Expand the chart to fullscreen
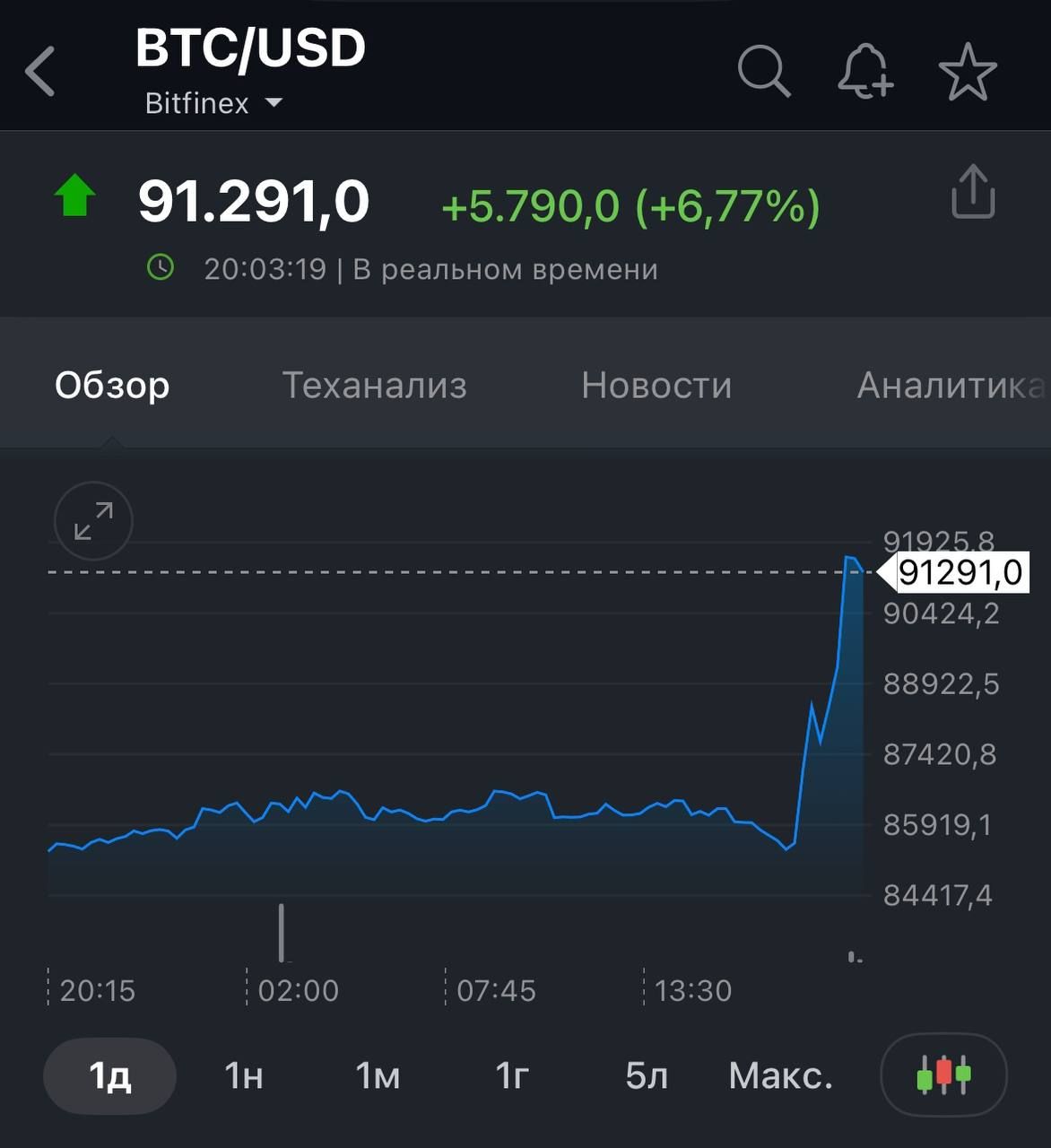Screen dimensions: 1051x1148 [x=93, y=521]
